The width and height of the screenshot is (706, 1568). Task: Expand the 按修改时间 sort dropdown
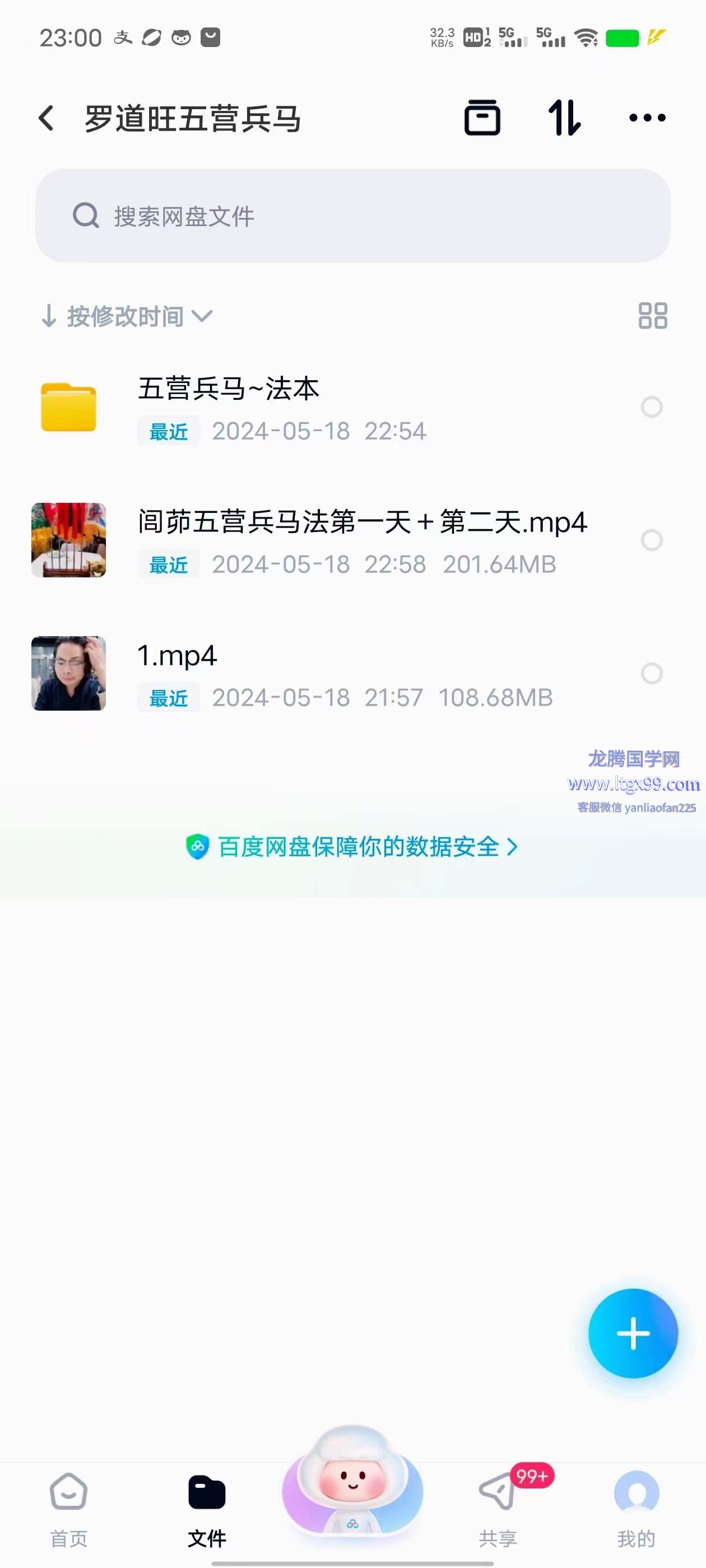tap(127, 316)
